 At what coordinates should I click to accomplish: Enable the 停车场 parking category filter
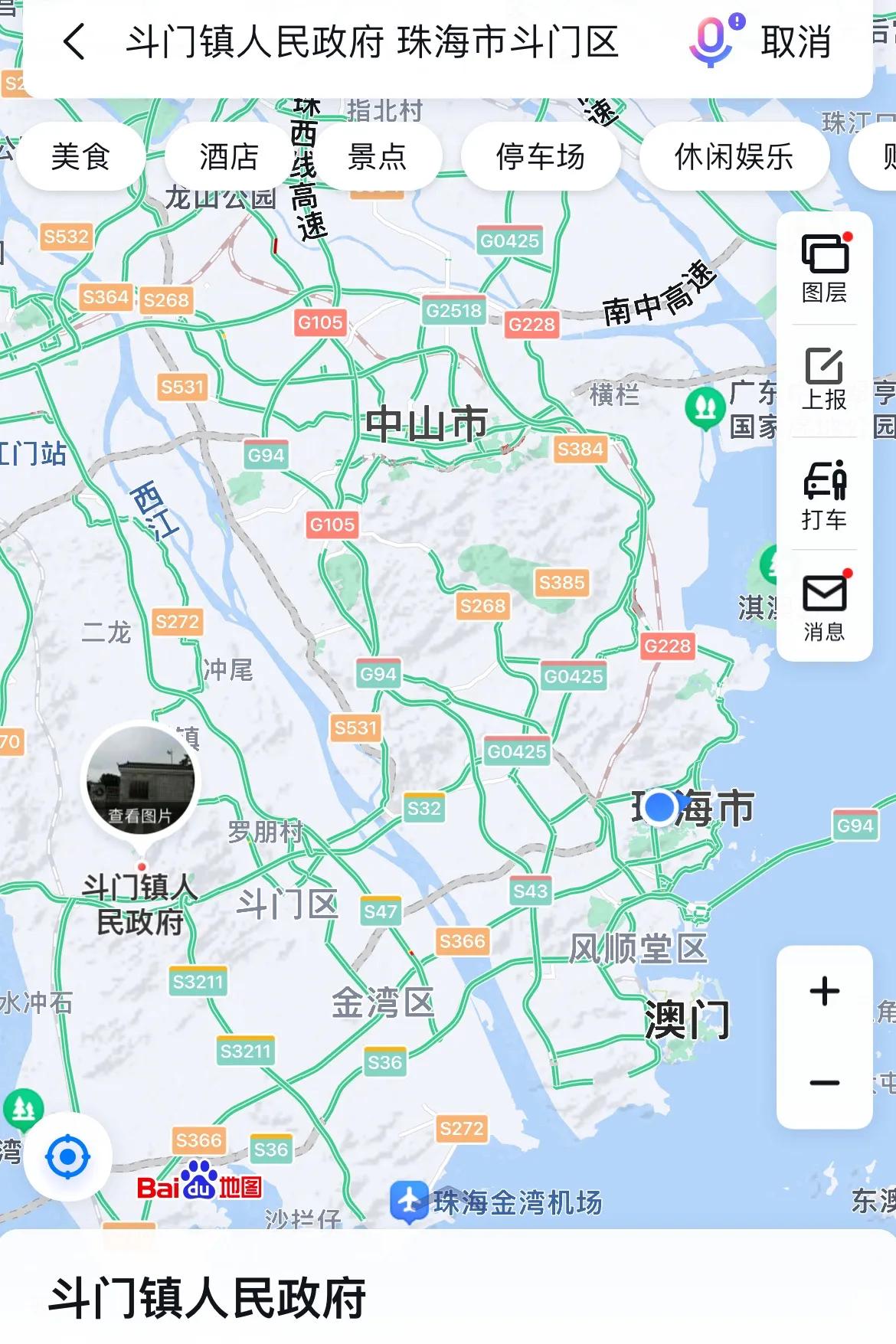pyautogui.click(x=540, y=155)
